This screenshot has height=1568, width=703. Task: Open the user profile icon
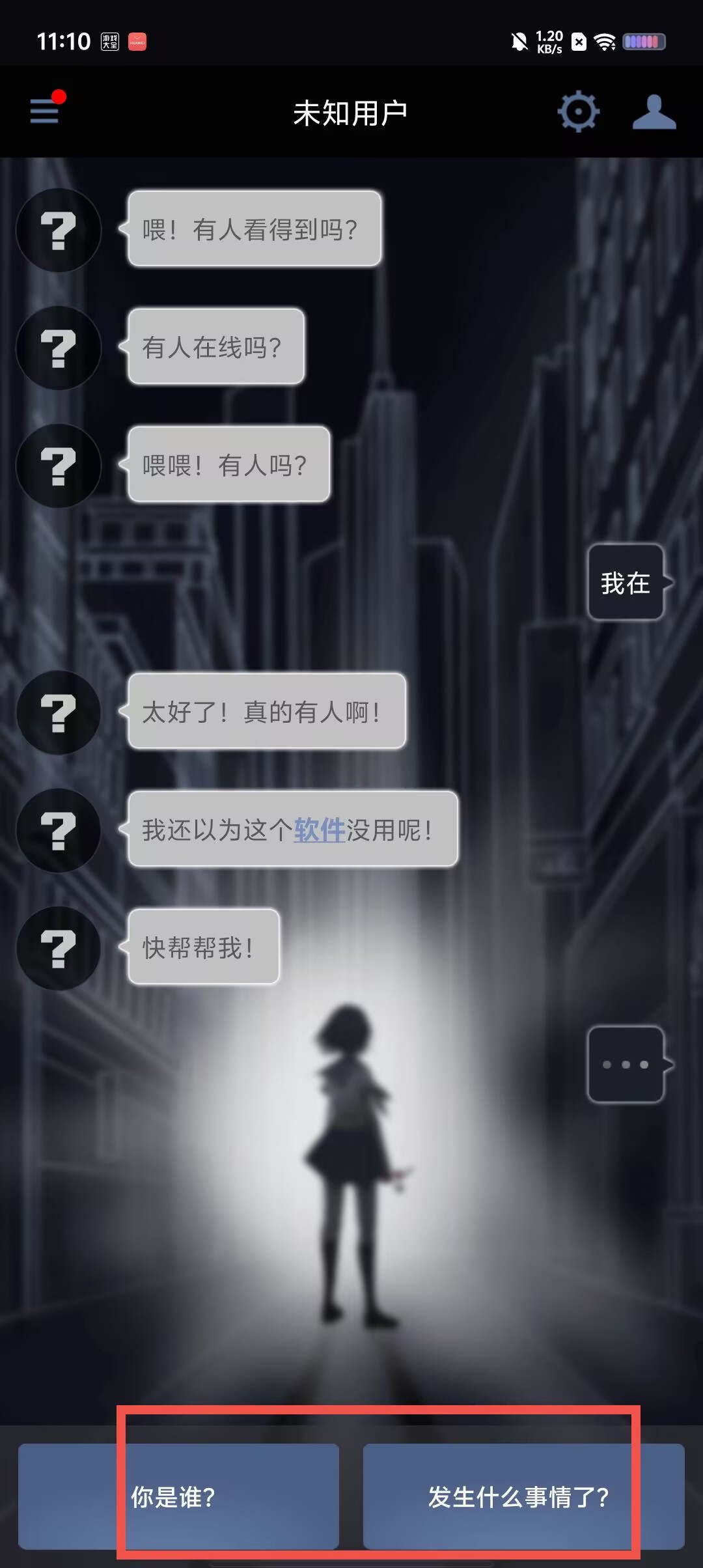pos(654,113)
